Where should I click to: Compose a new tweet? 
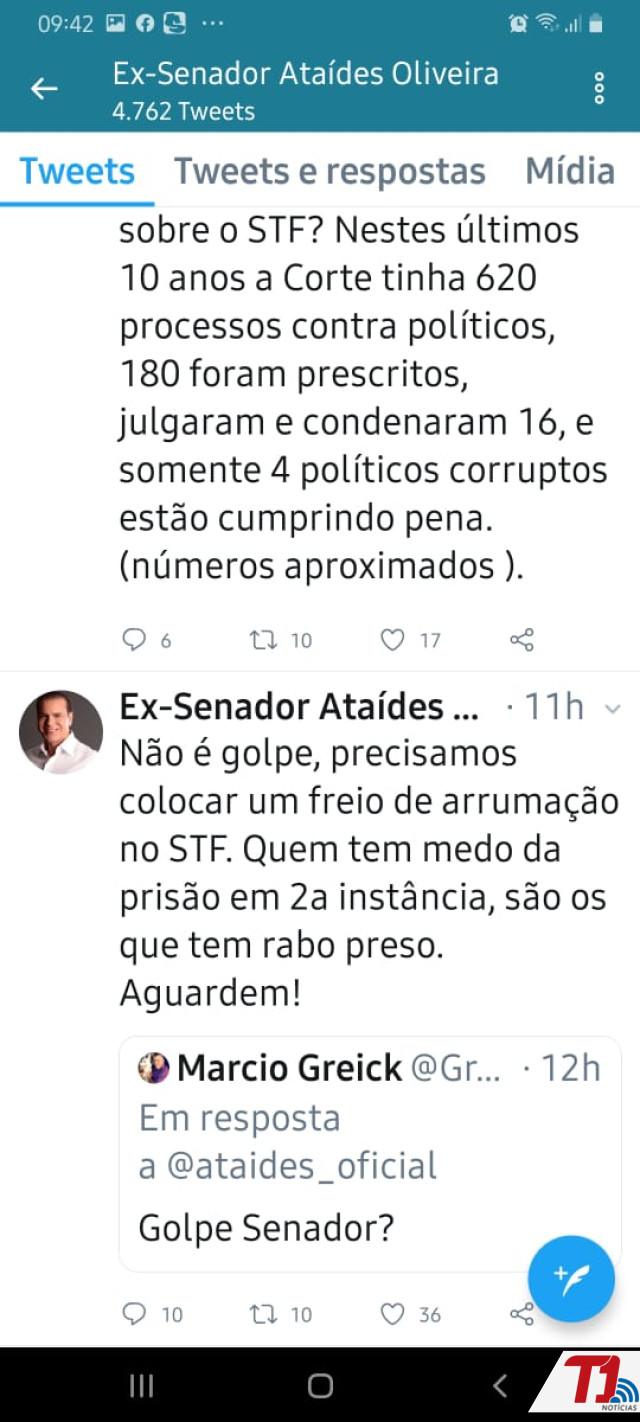point(571,1279)
